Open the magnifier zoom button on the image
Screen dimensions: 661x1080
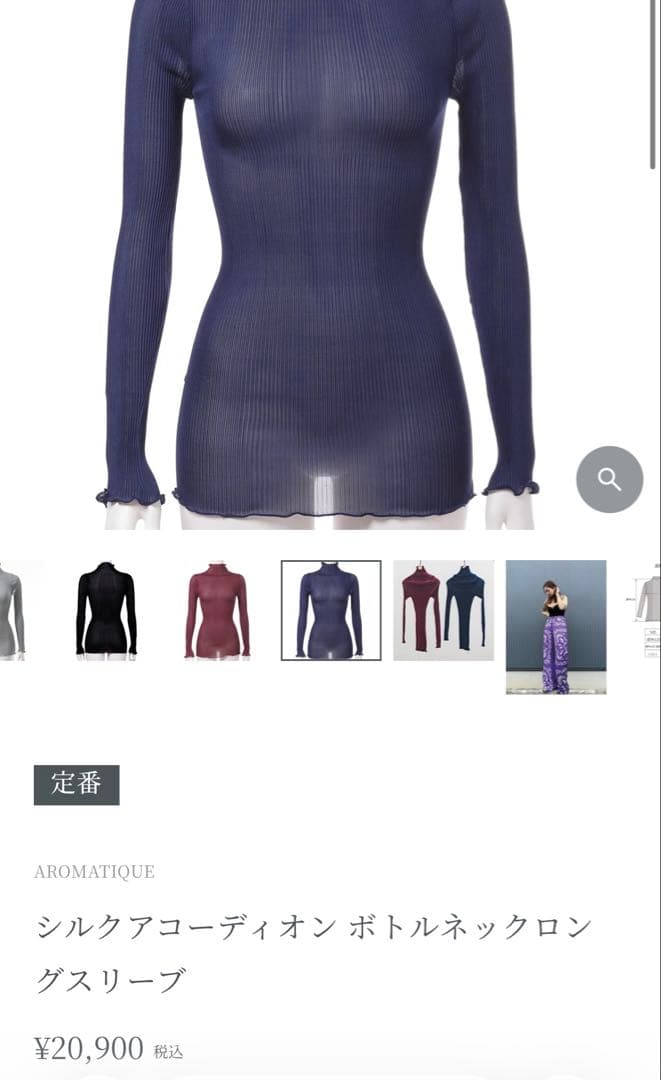click(x=609, y=479)
